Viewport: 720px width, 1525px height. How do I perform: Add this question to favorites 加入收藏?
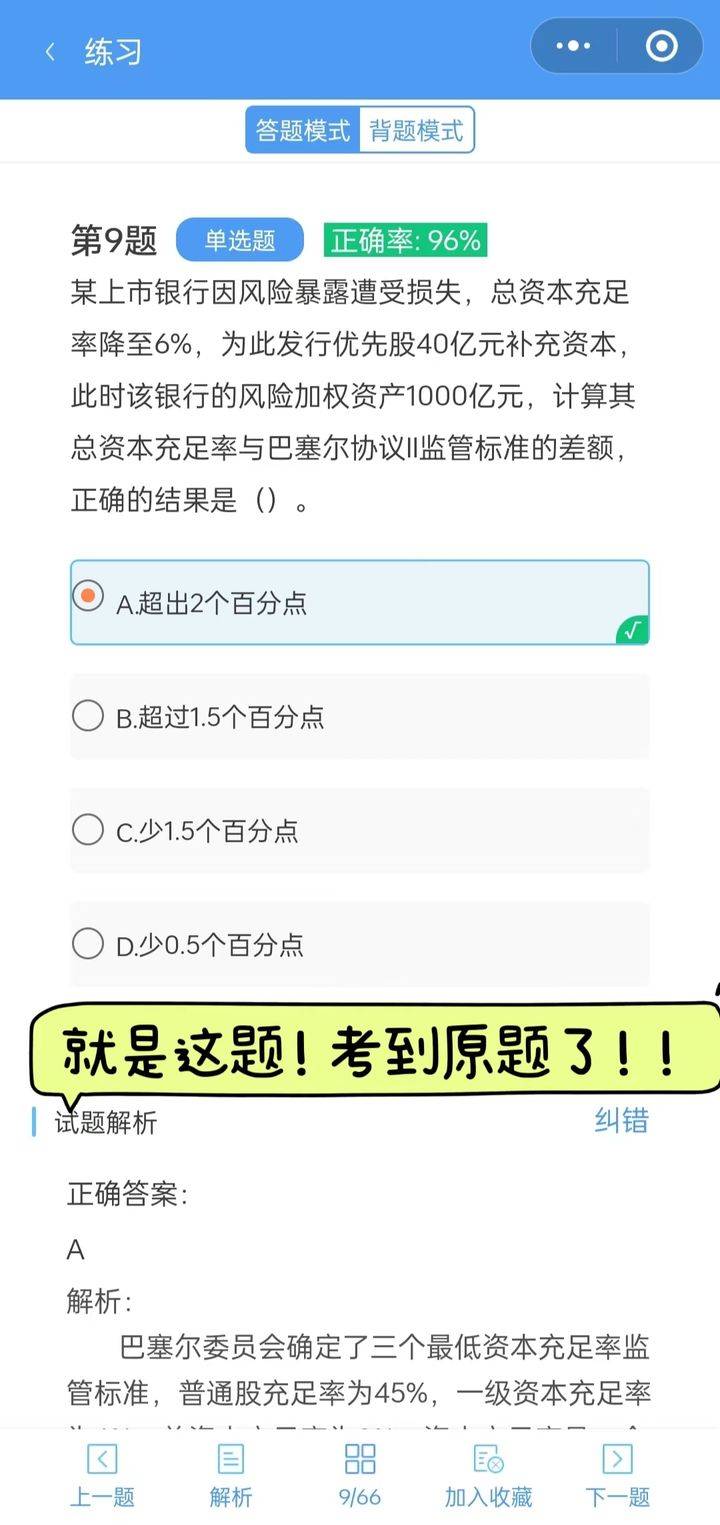(488, 1475)
